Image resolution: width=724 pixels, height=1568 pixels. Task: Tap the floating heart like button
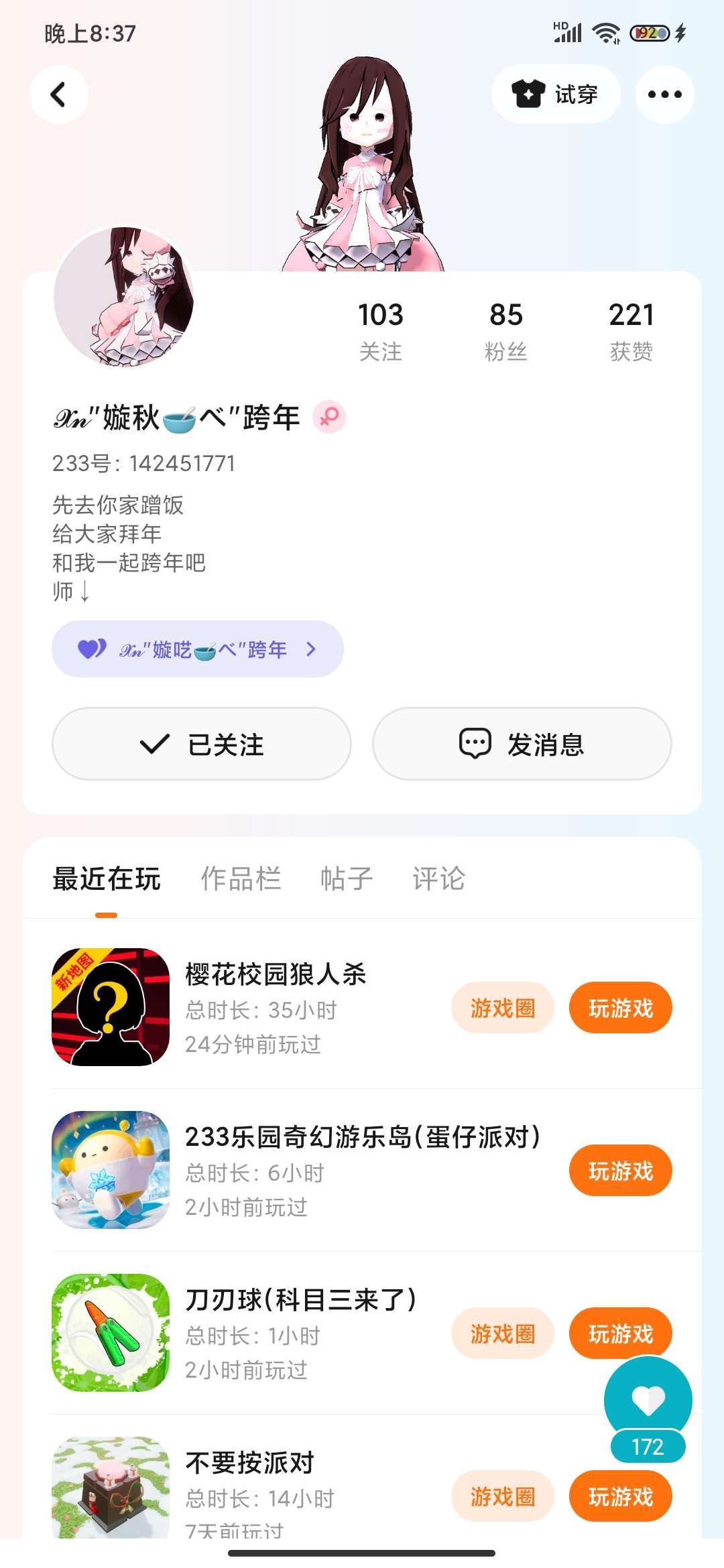[x=648, y=1399]
